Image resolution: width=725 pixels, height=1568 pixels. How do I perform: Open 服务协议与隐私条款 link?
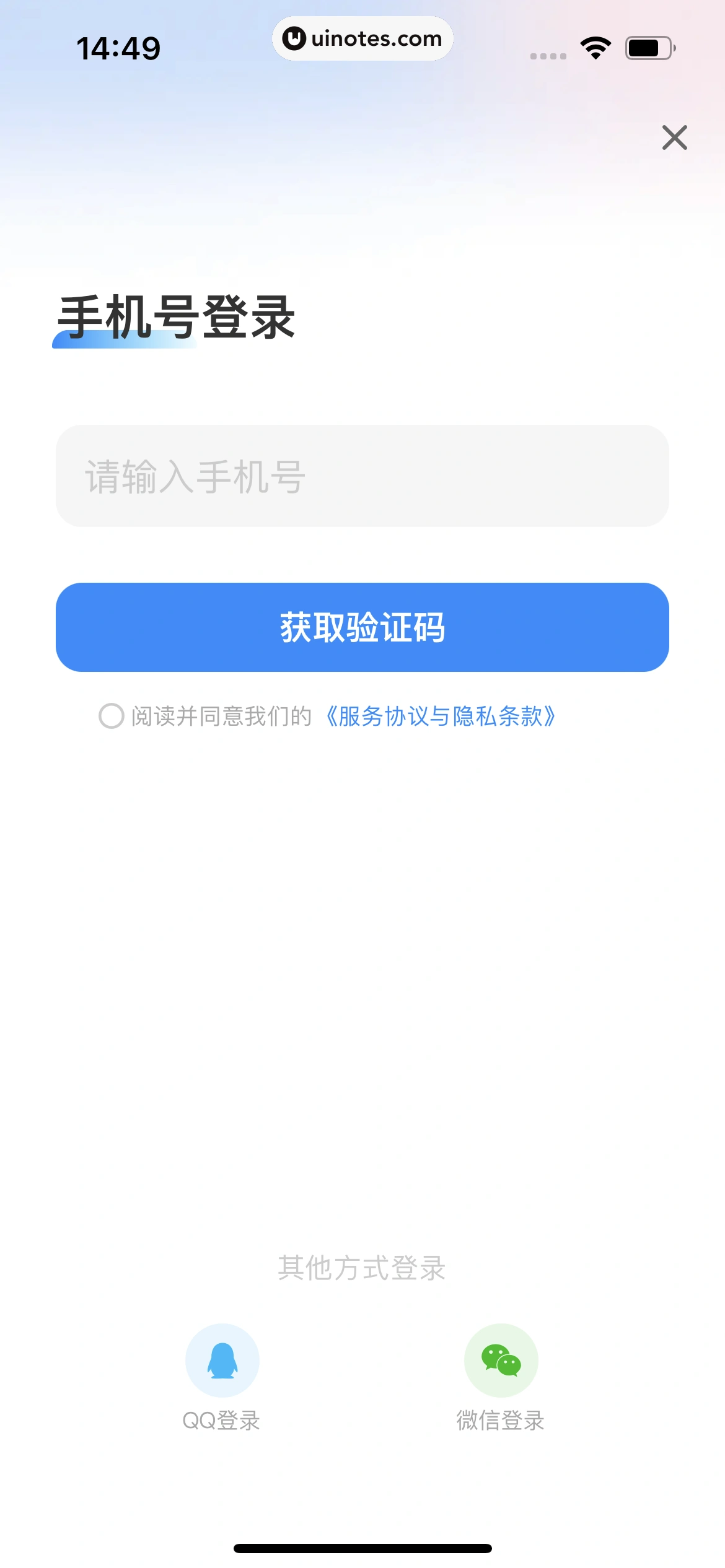(x=440, y=716)
